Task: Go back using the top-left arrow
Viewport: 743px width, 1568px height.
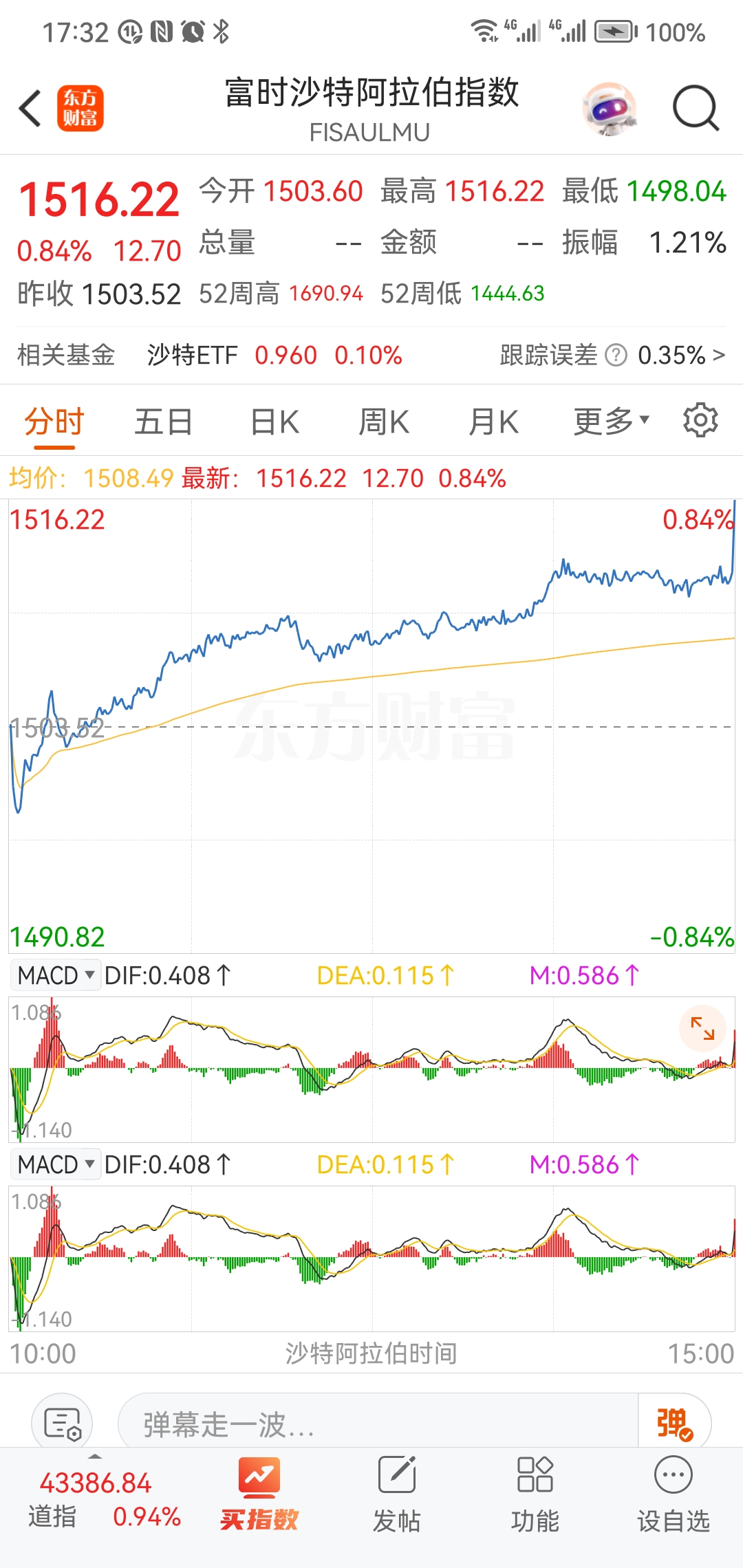Action: tap(30, 109)
